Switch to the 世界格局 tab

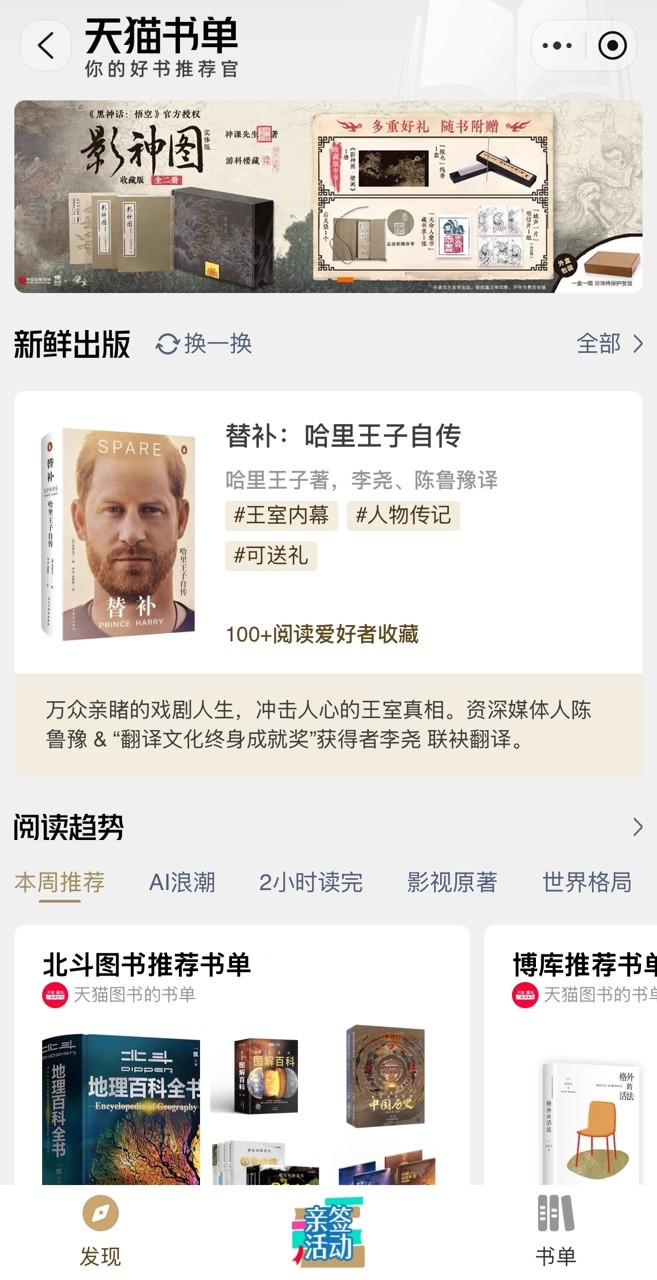click(586, 882)
